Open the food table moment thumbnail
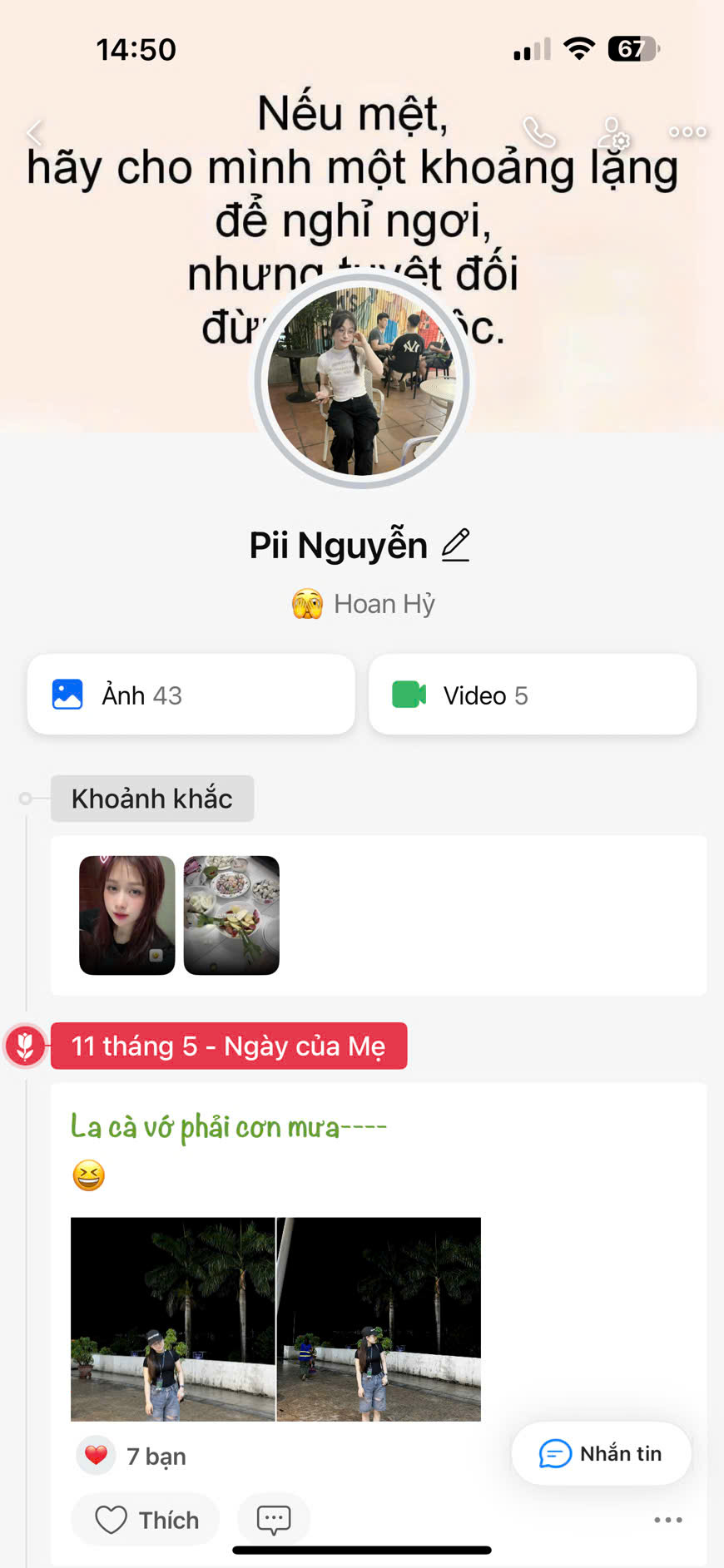 point(231,915)
